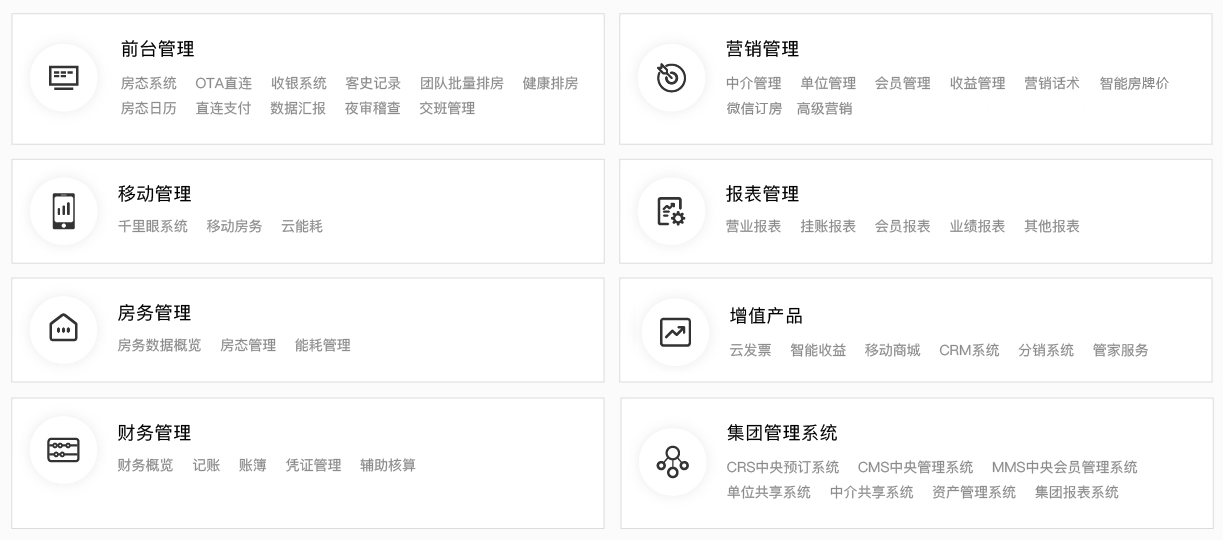Image resolution: width=1223 pixels, height=540 pixels.
Task: Open the 微信订房 link
Action: click(754, 109)
